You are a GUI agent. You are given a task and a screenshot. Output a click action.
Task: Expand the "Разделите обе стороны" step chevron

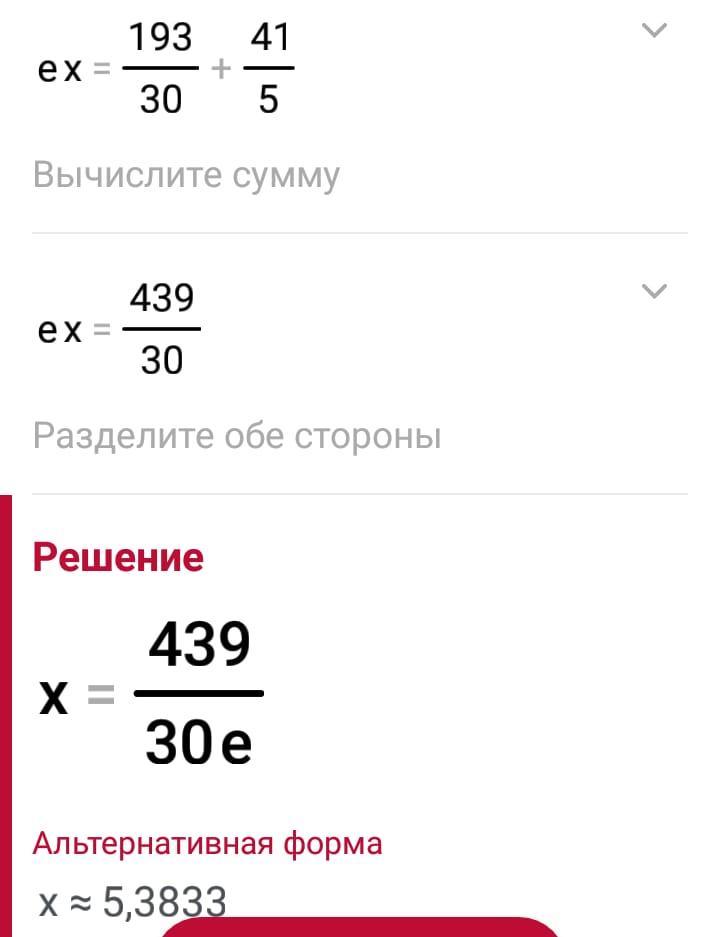tap(653, 291)
